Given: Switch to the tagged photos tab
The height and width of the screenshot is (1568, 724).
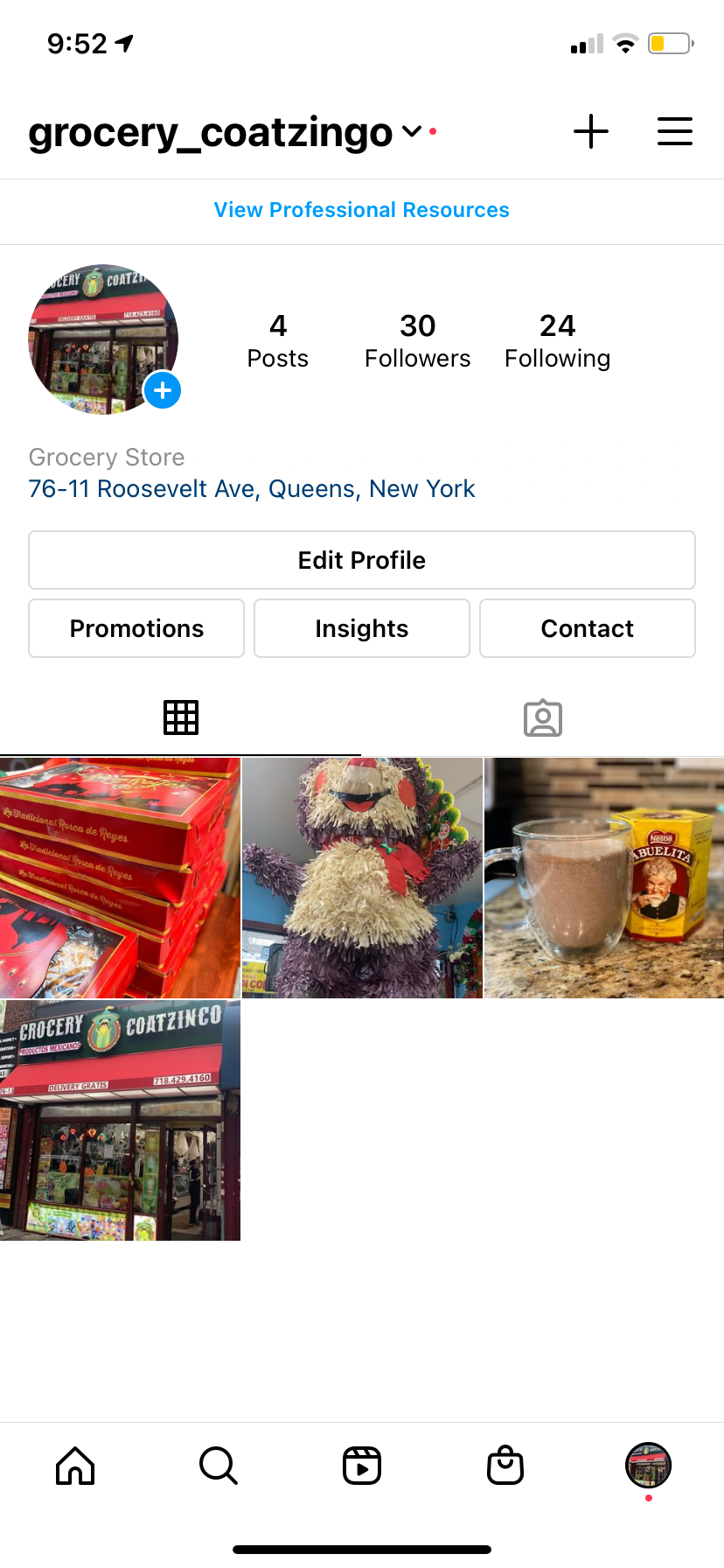Looking at the screenshot, I should (x=542, y=718).
